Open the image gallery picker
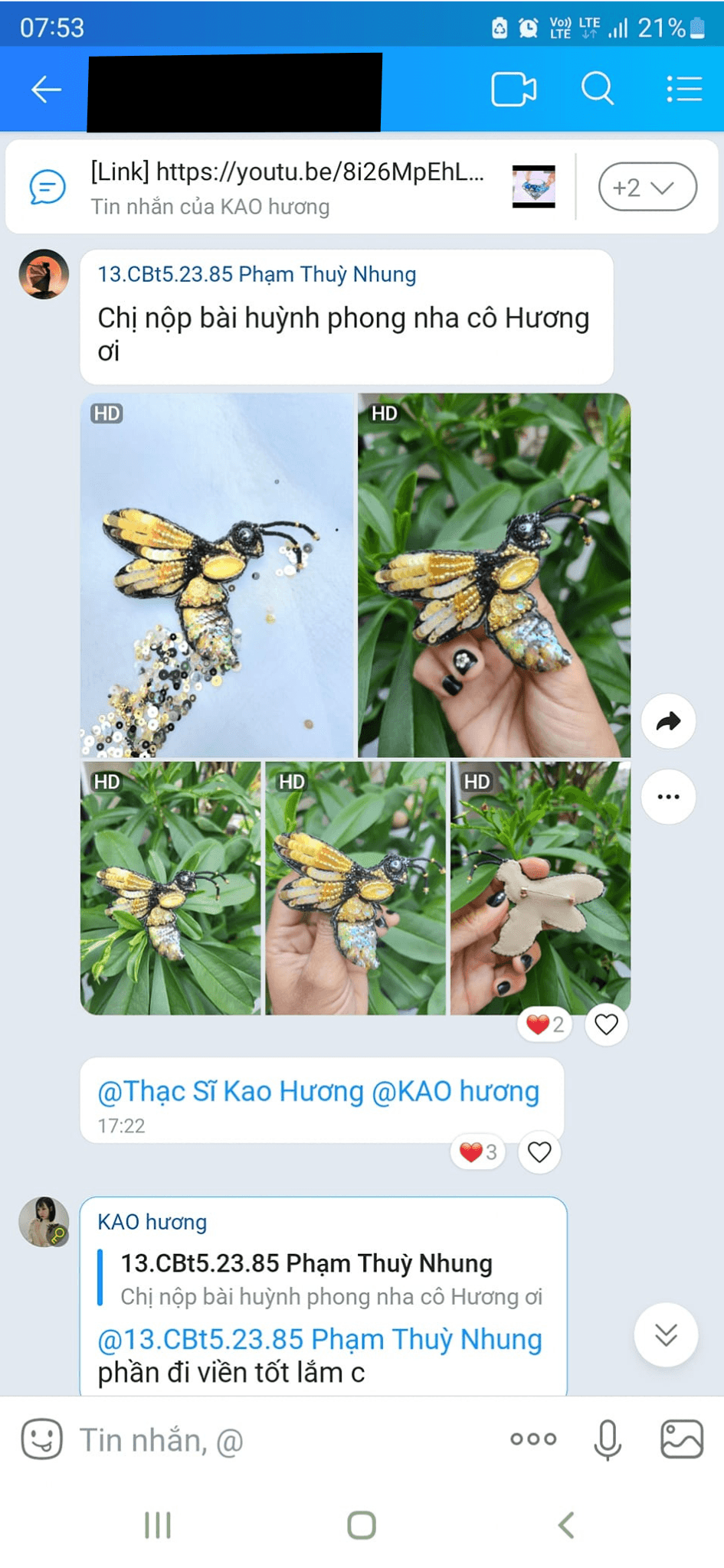This screenshot has height=1568, width=724. [682, 1439]
